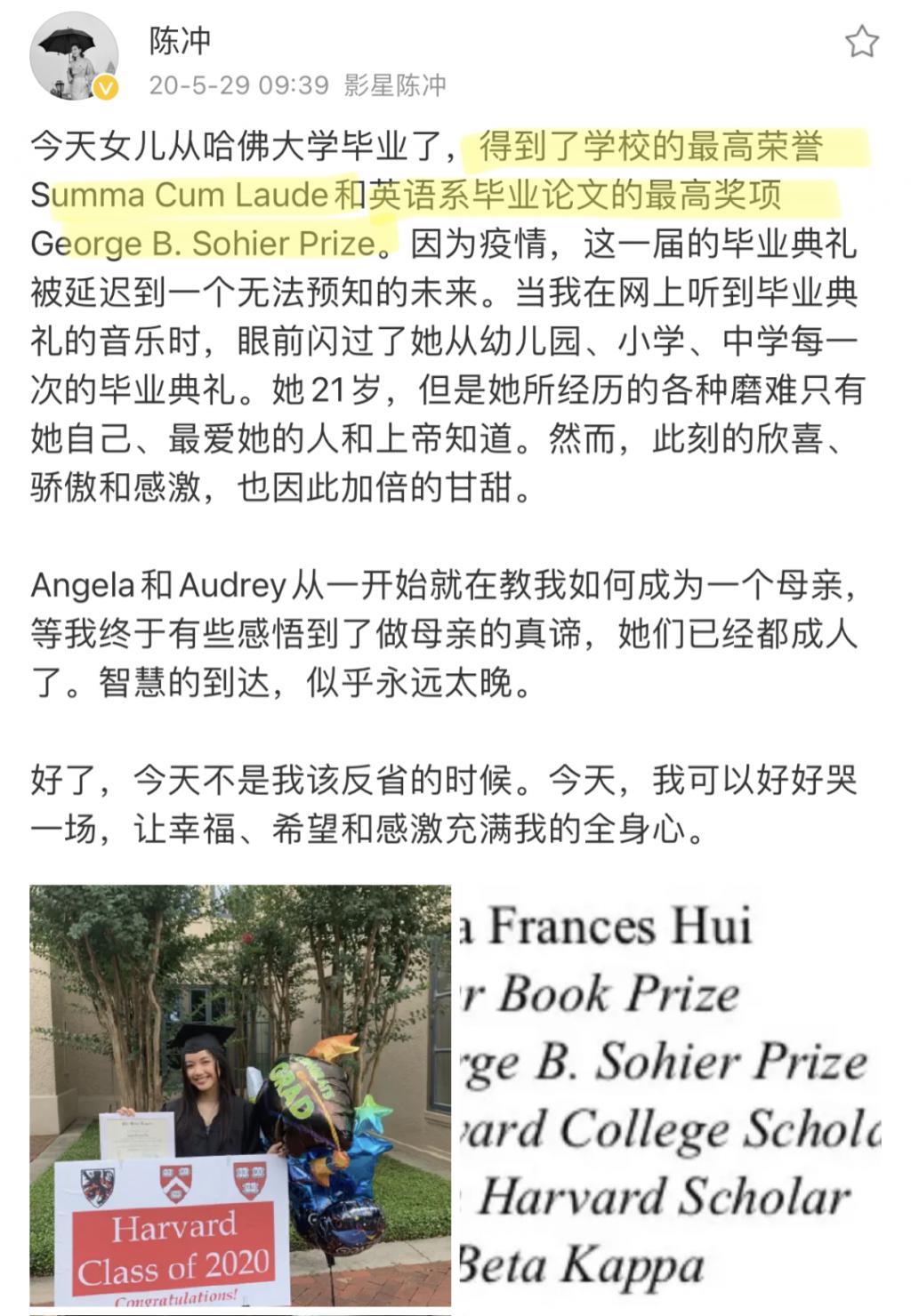Open the graduation photo thumbnail
911x1316 pixels.
pyautogui.click(x=240, y=1094)
